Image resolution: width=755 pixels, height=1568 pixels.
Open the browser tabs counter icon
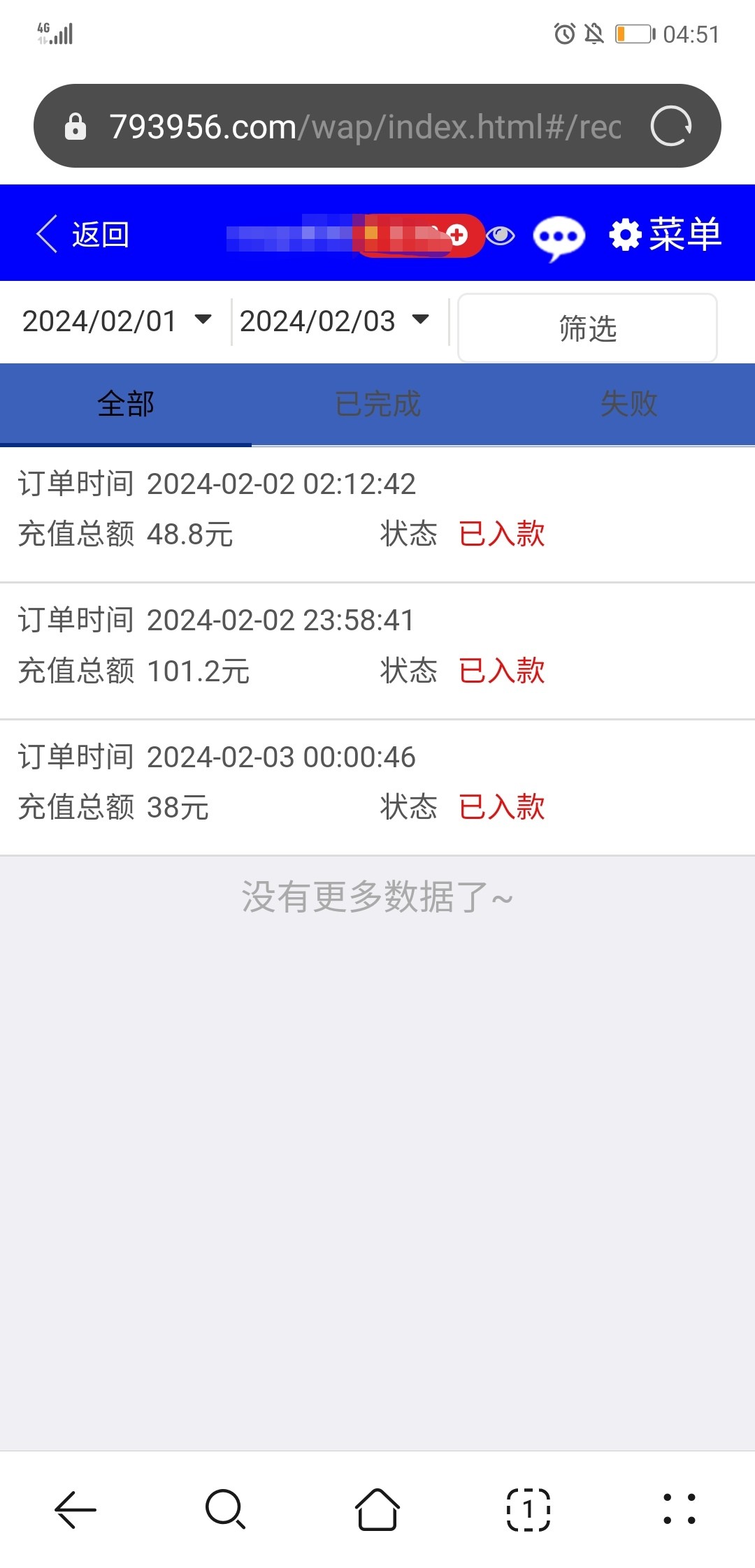(529, 1509)
